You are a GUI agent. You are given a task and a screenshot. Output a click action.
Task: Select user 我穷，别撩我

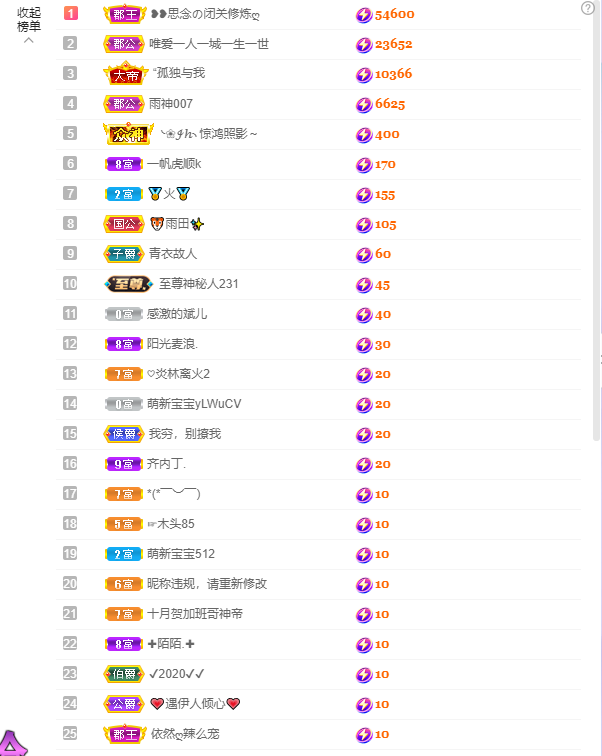coord(184,434)
